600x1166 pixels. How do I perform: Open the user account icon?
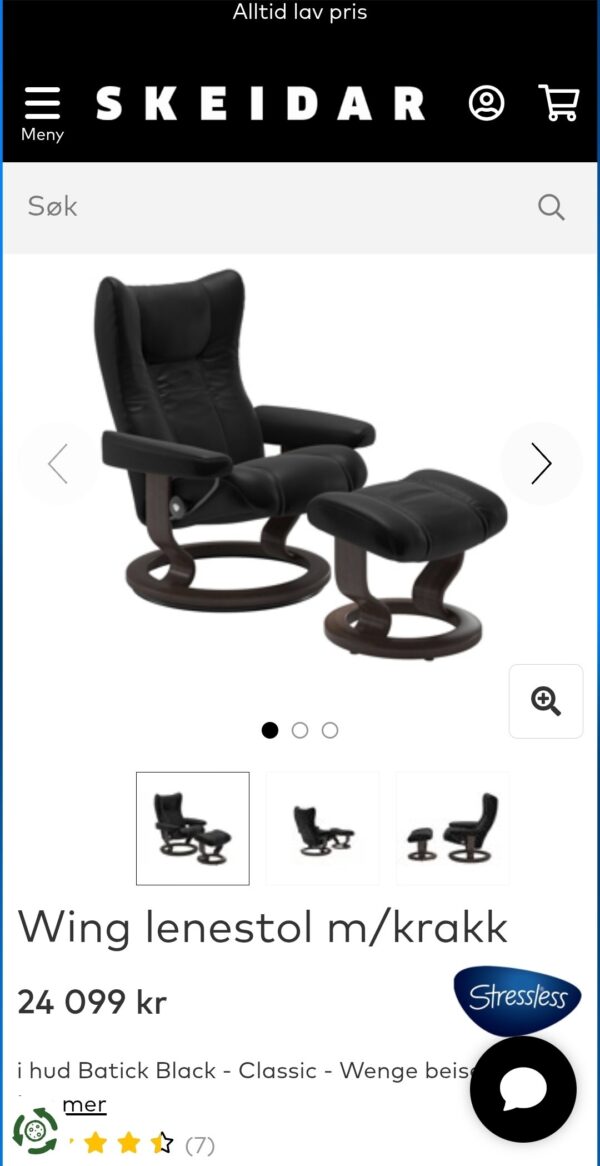(x=486, y=103)
